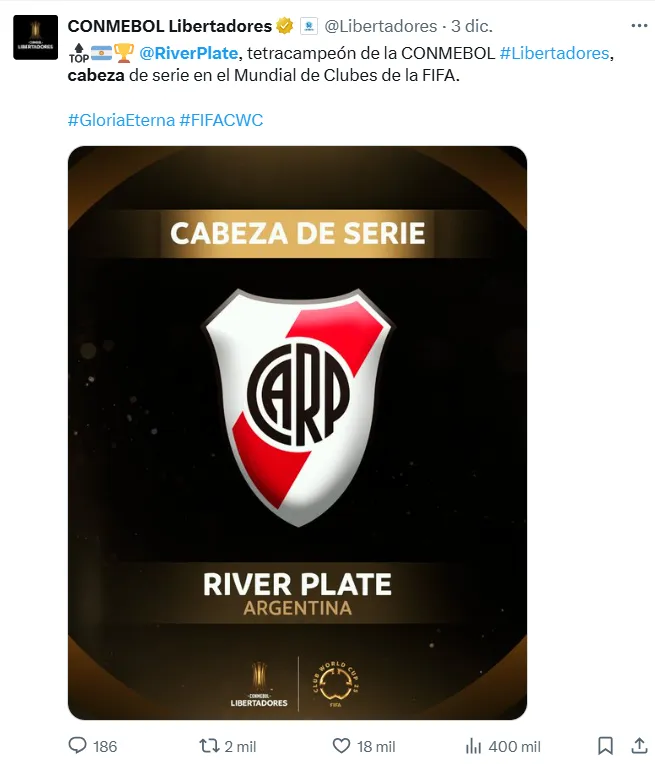This screenshot has height=764, width=655.
Task: Open the CONMEBOL Libertadores account name
Action: [169, 26]
